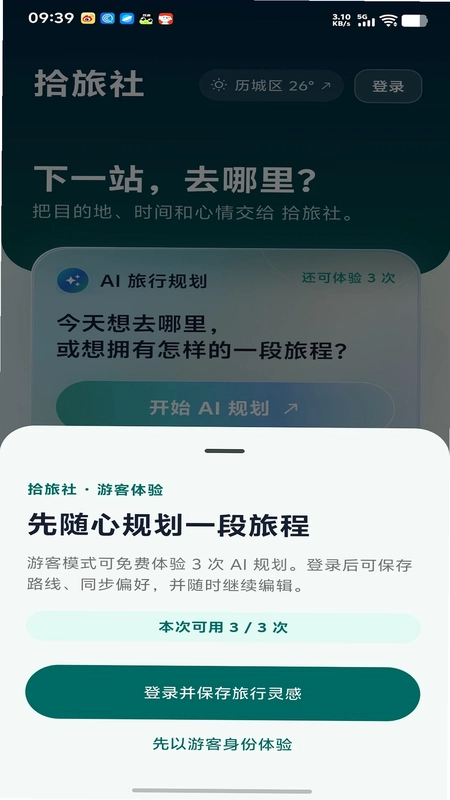Tap the 登录 button at top
The width and height of the screenshot is (450, 800).
point(388,86)
